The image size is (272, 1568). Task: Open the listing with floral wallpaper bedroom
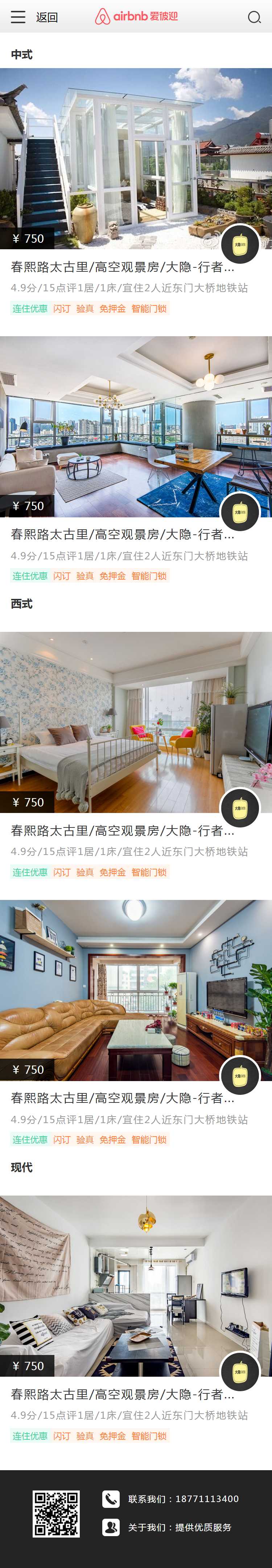(136, 722)
